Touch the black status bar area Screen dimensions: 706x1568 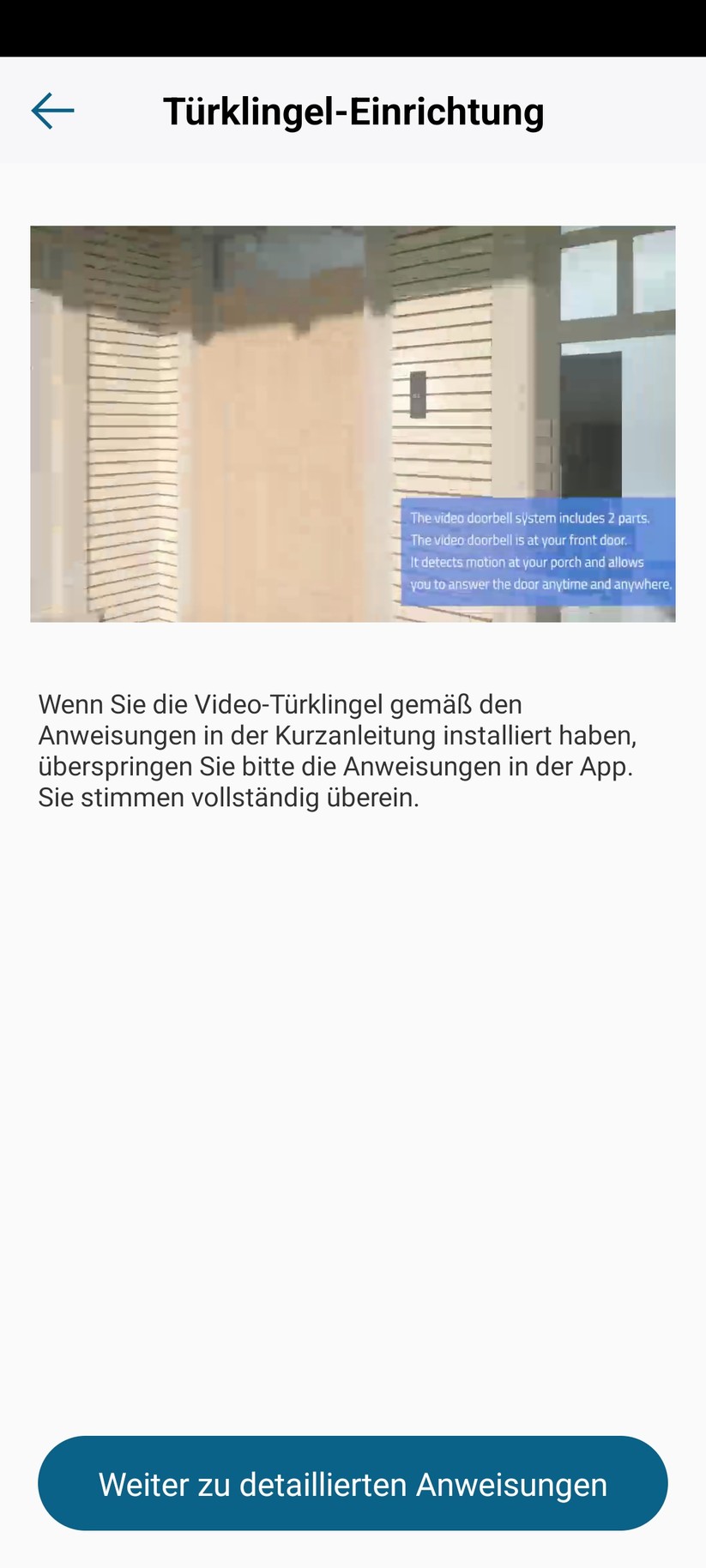[353, 26]
